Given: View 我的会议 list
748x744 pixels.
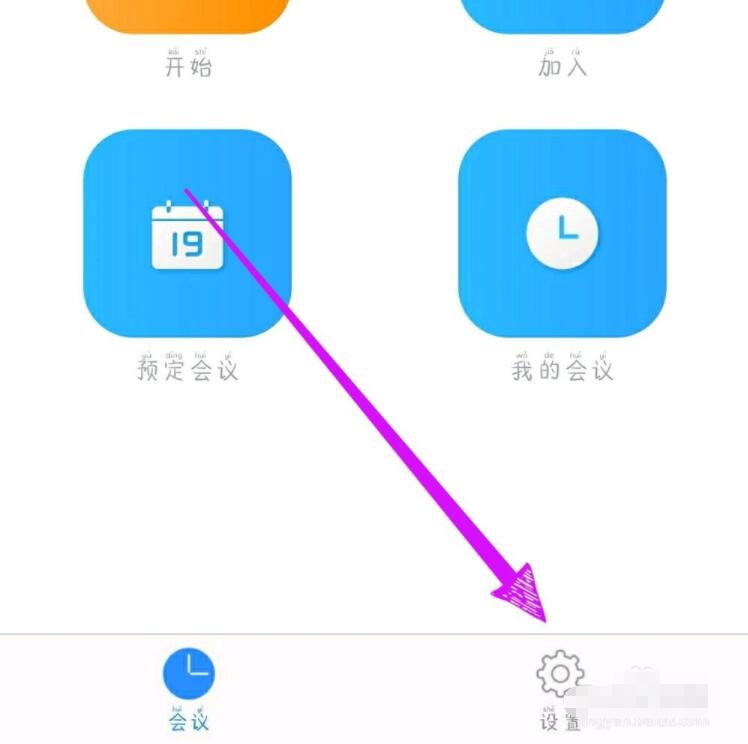Looking at the screenshot, I should click(x=562, y=233).
